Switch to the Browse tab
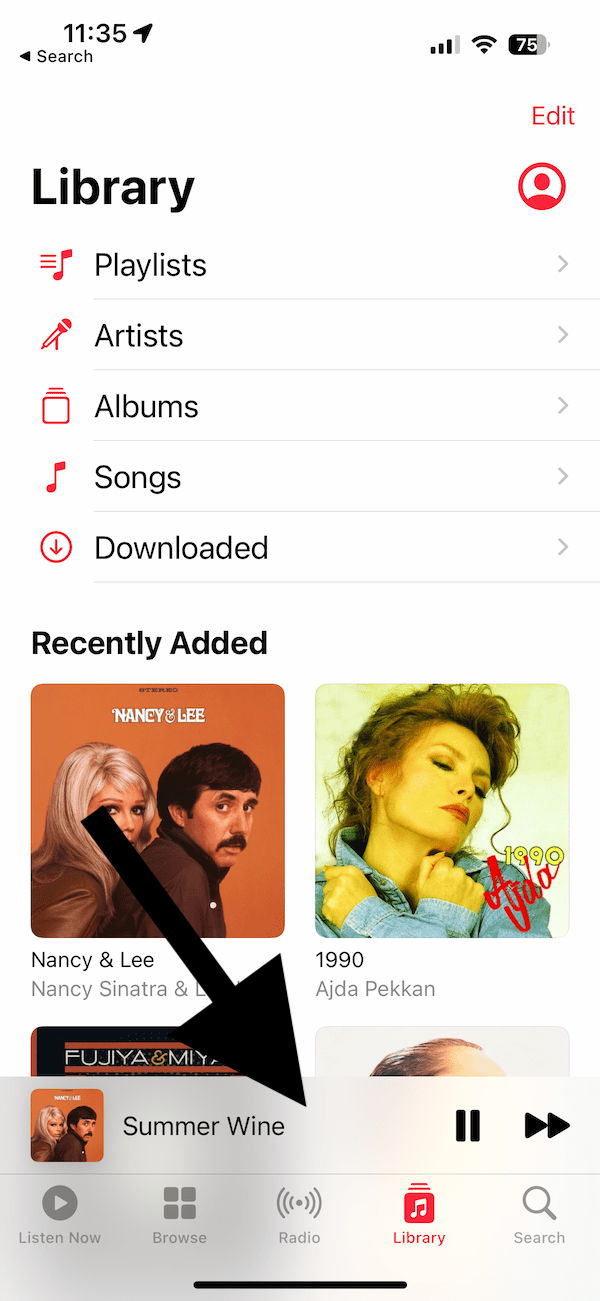This screenshot has width=600, height=1301. 180,1215
